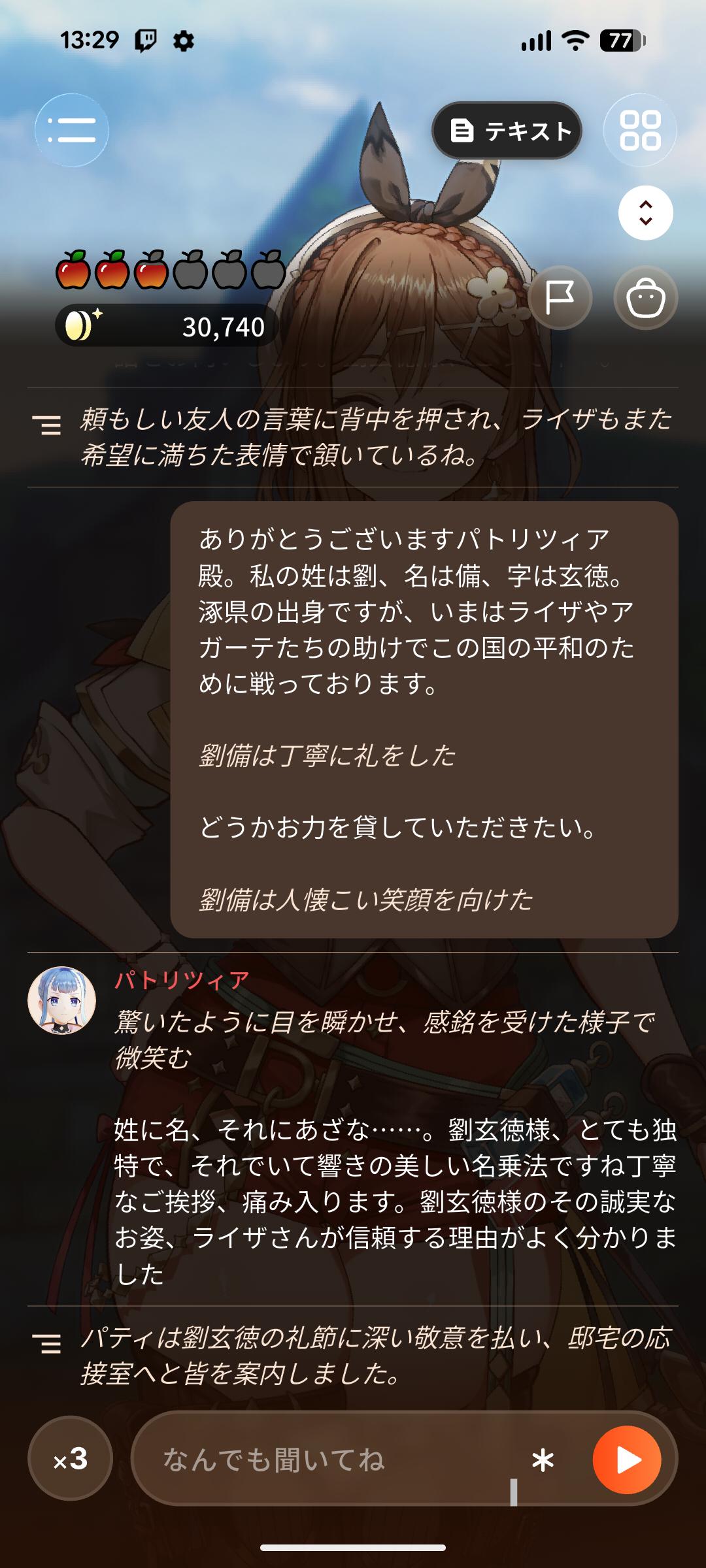Tap the テキスト mode button
The width and height of the screenshot is (706, 1568).
507,131
